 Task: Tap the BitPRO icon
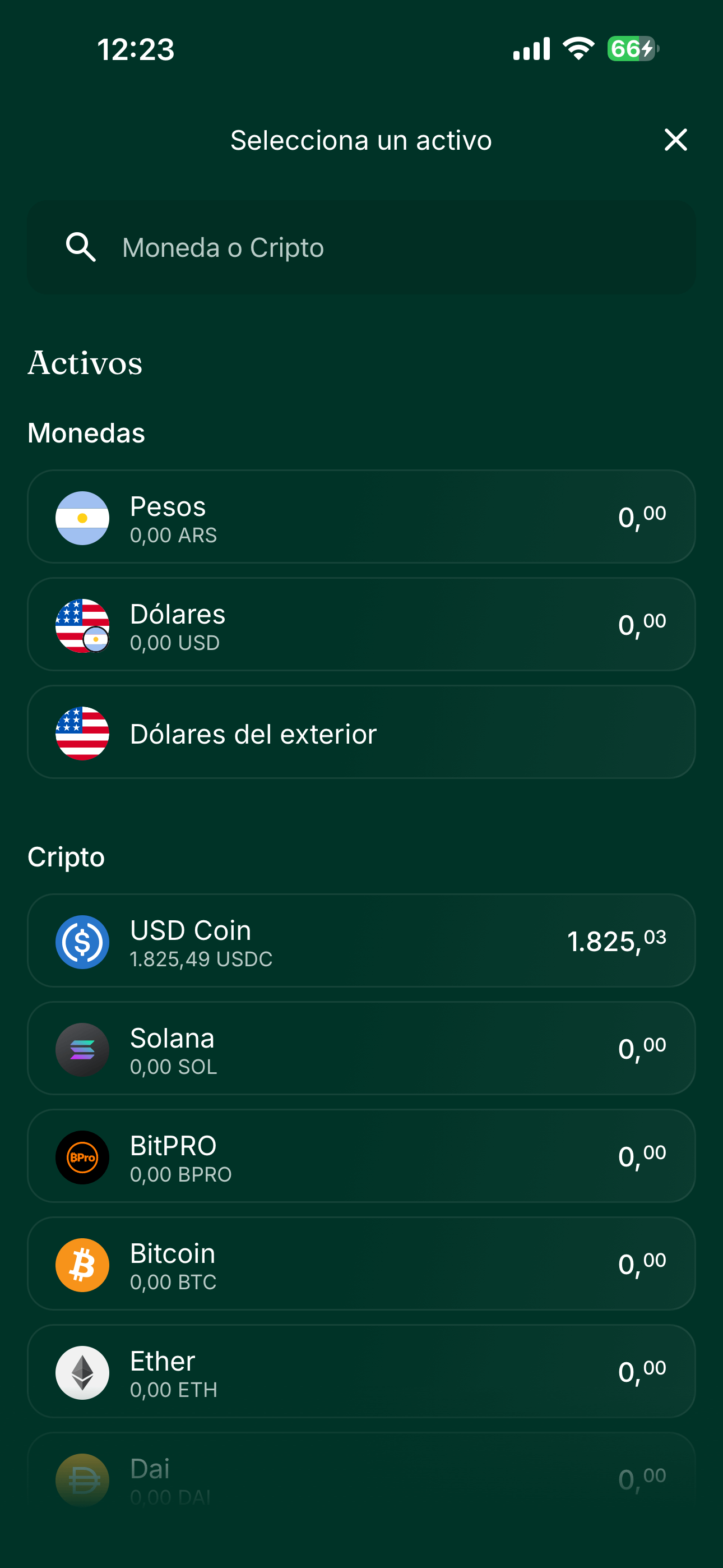tap(82, 1156)
